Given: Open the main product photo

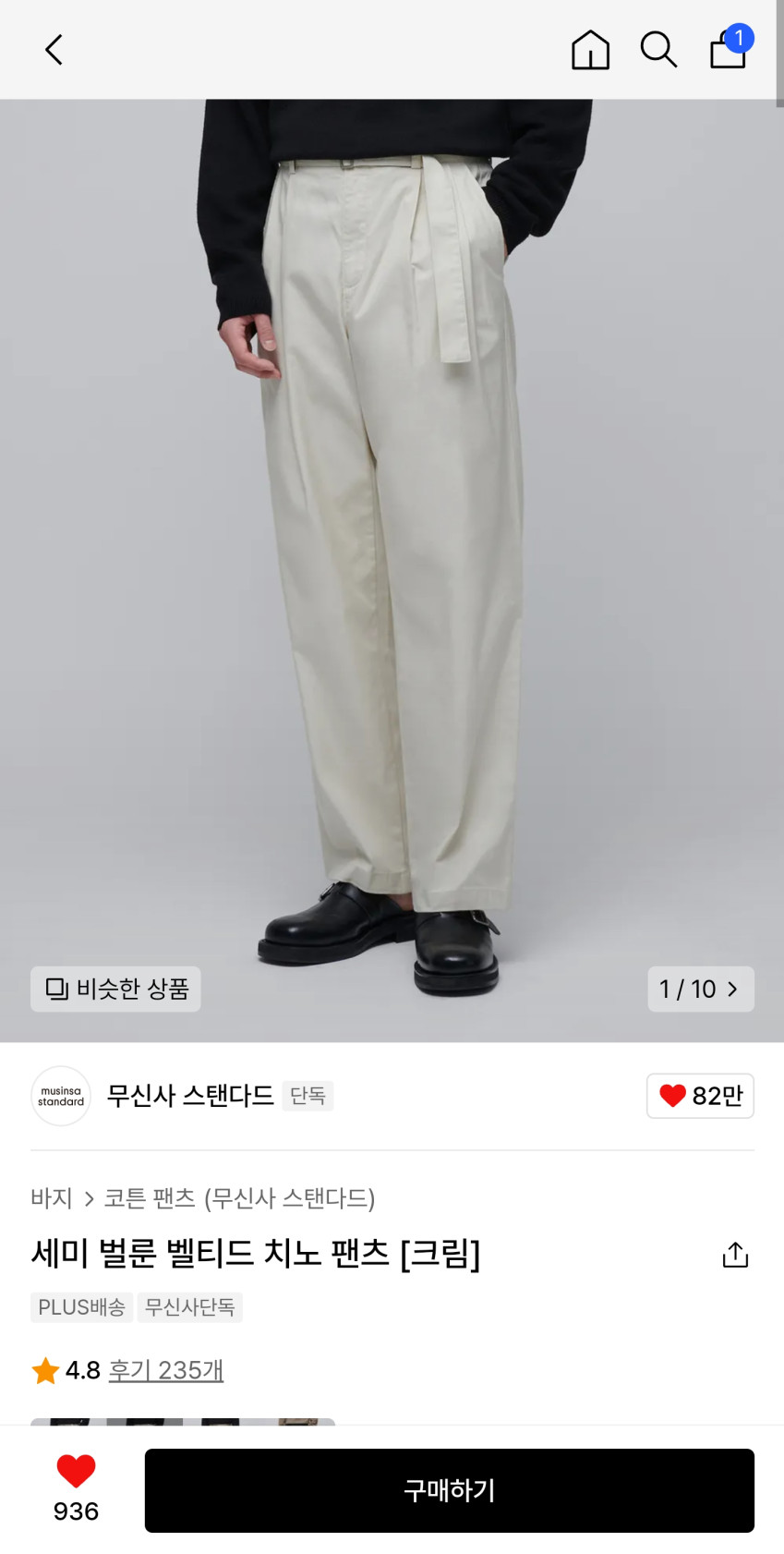Looking at the screenshot, I should 392,554.
